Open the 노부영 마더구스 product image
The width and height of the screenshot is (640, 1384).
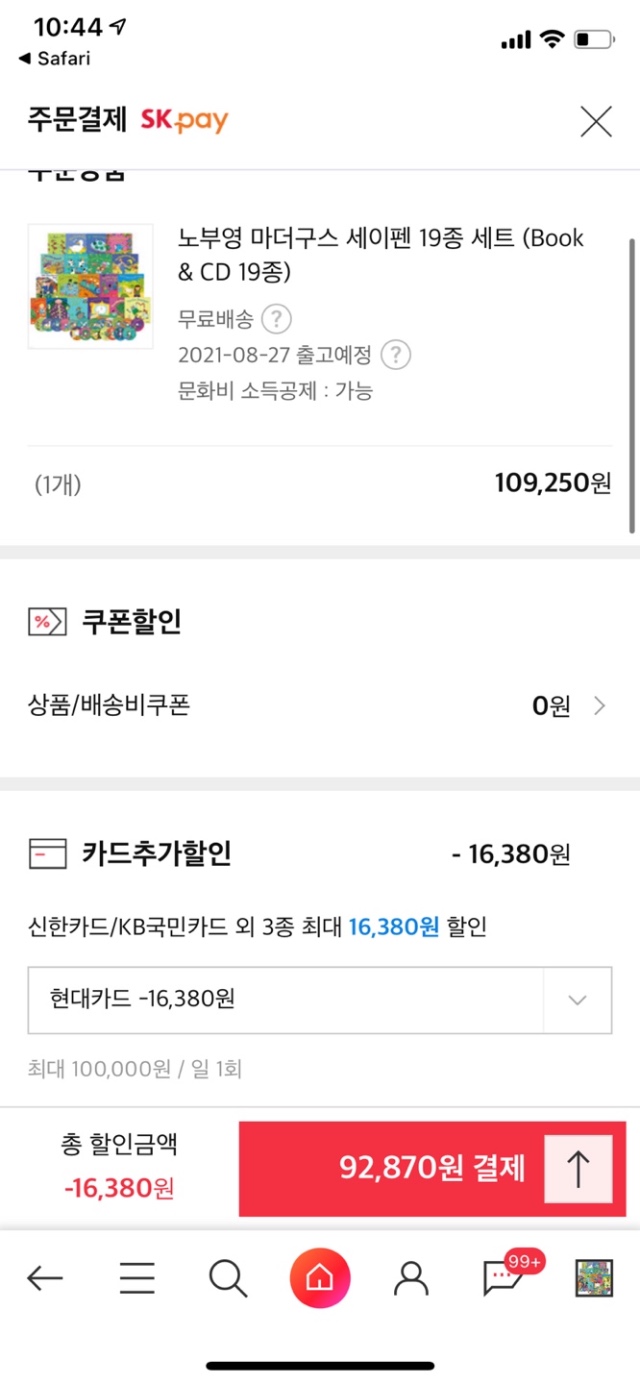click(x=90, y=286)
